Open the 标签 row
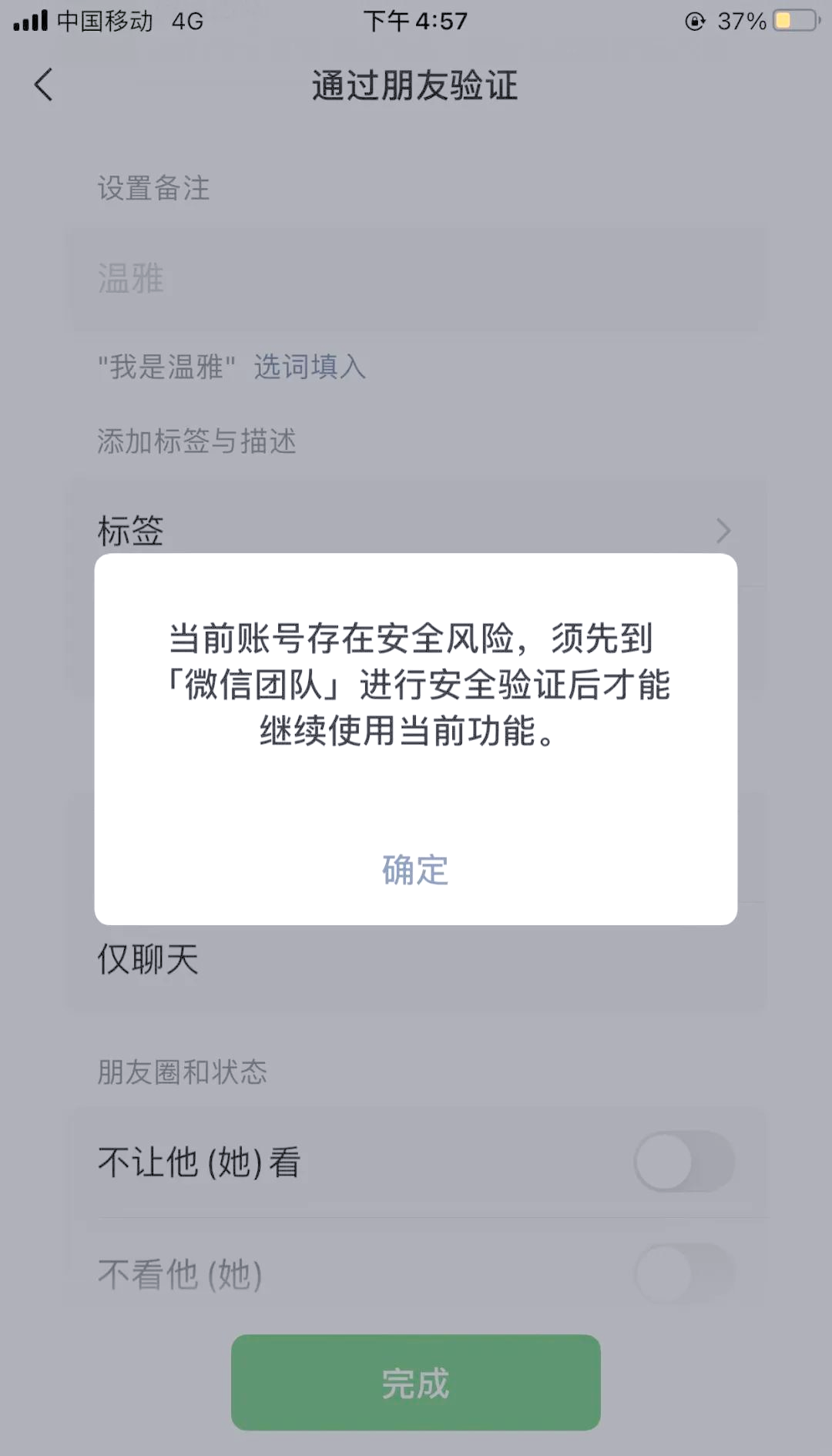This screenshot has width=832, height=1456. click(420, 531)
